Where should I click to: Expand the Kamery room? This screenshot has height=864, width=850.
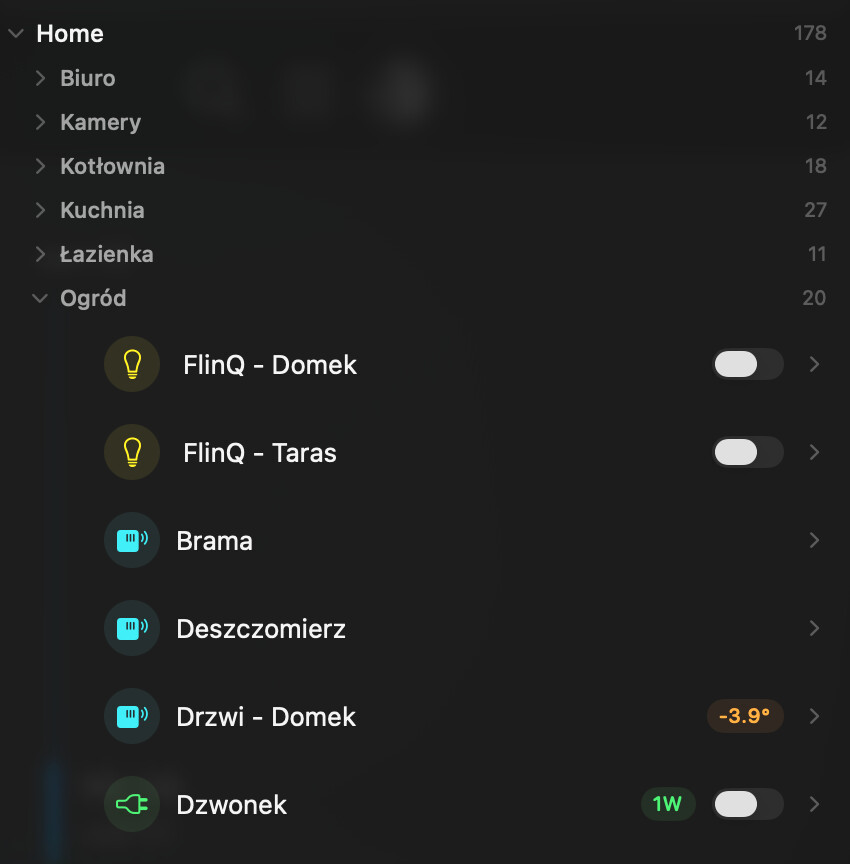[x=40, y=122]
